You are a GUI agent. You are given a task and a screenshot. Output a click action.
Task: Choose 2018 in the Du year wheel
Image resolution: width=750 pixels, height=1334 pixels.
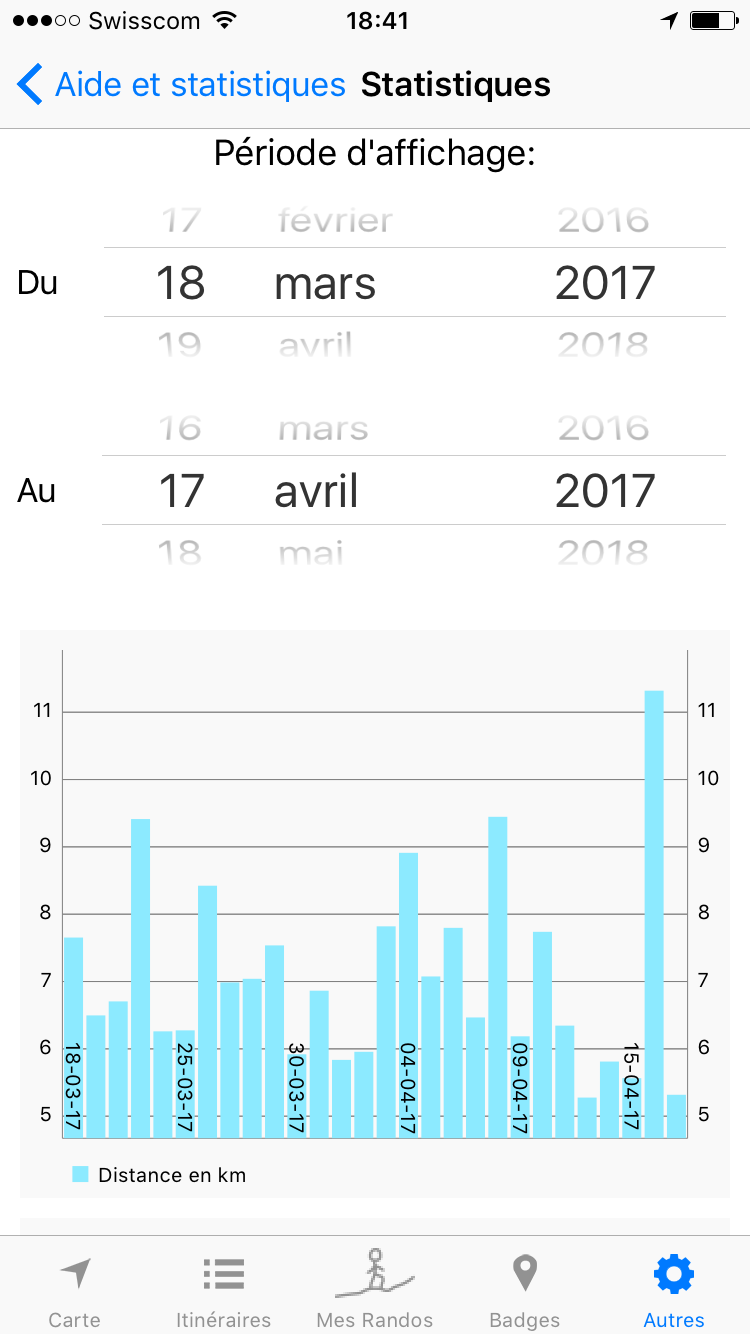[604, 345]
